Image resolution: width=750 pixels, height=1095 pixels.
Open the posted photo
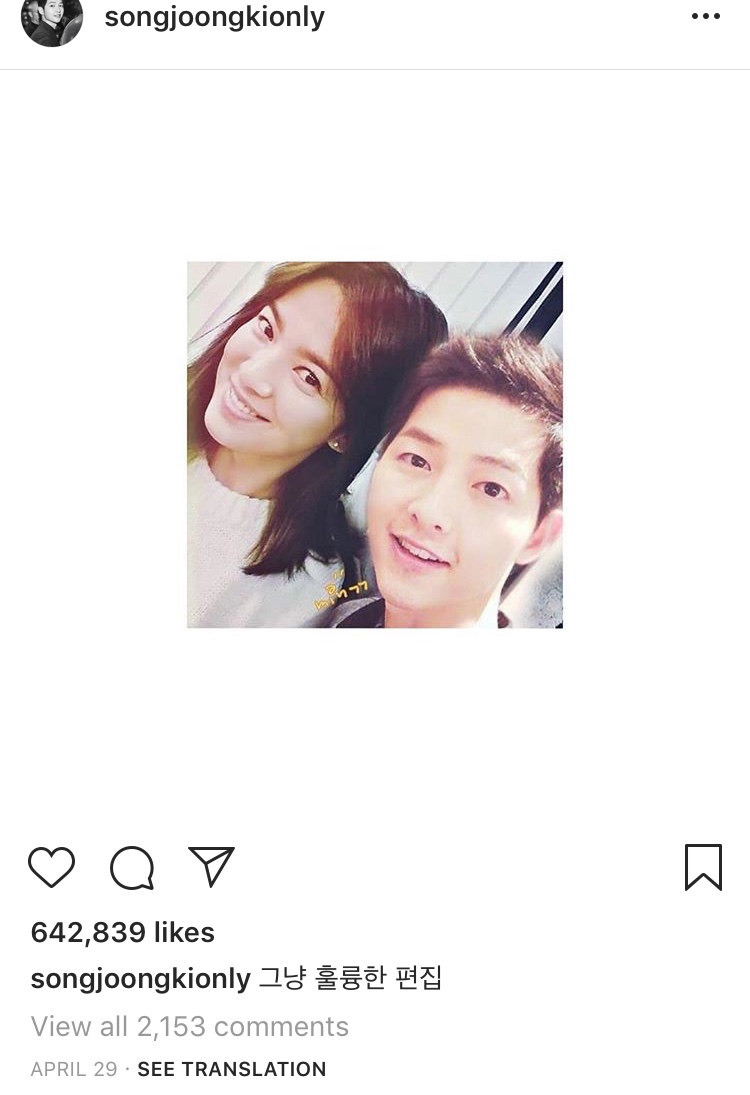point(374,445)
